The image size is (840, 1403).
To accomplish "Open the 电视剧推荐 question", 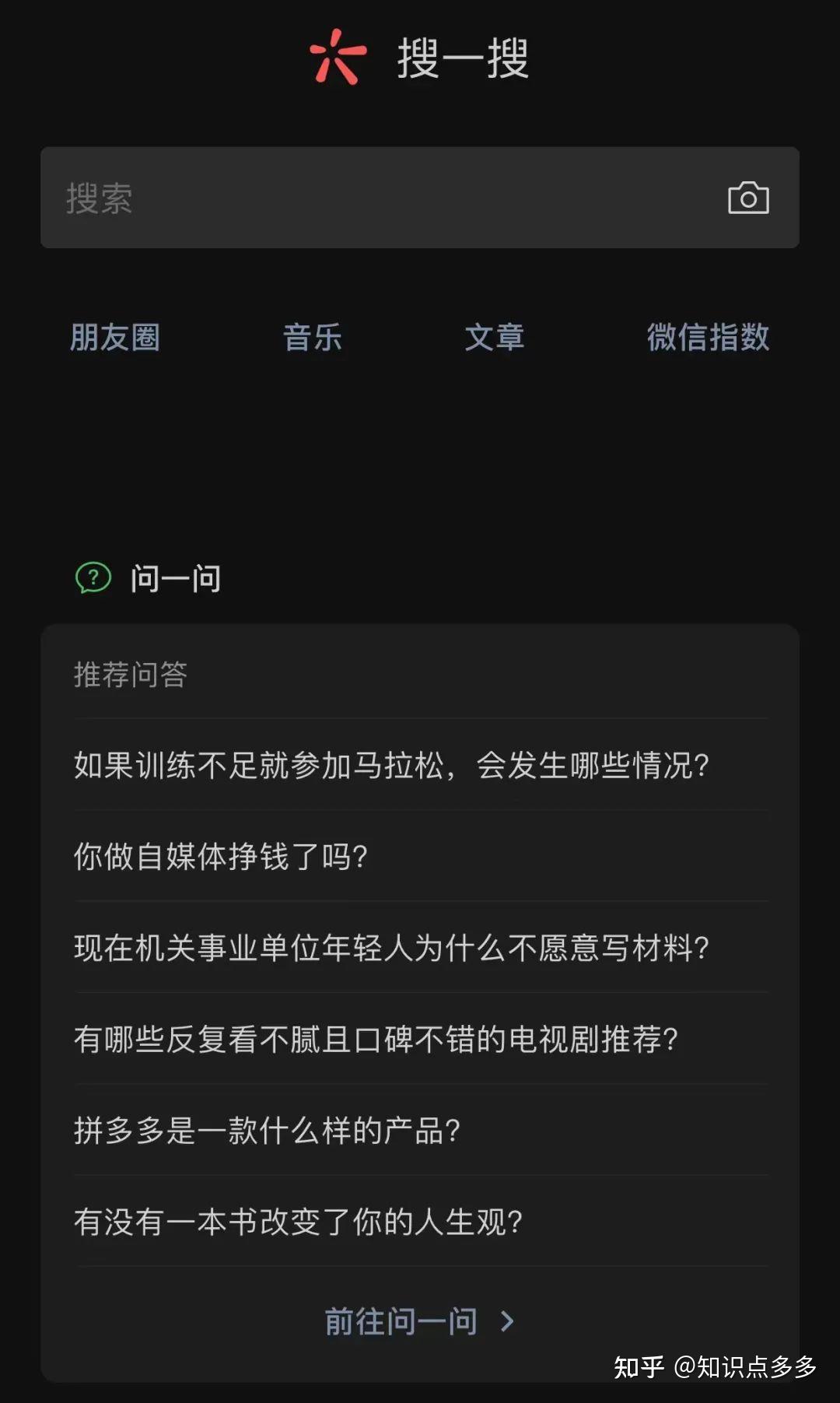I will pyautogui.click(x=420, y=1038).
